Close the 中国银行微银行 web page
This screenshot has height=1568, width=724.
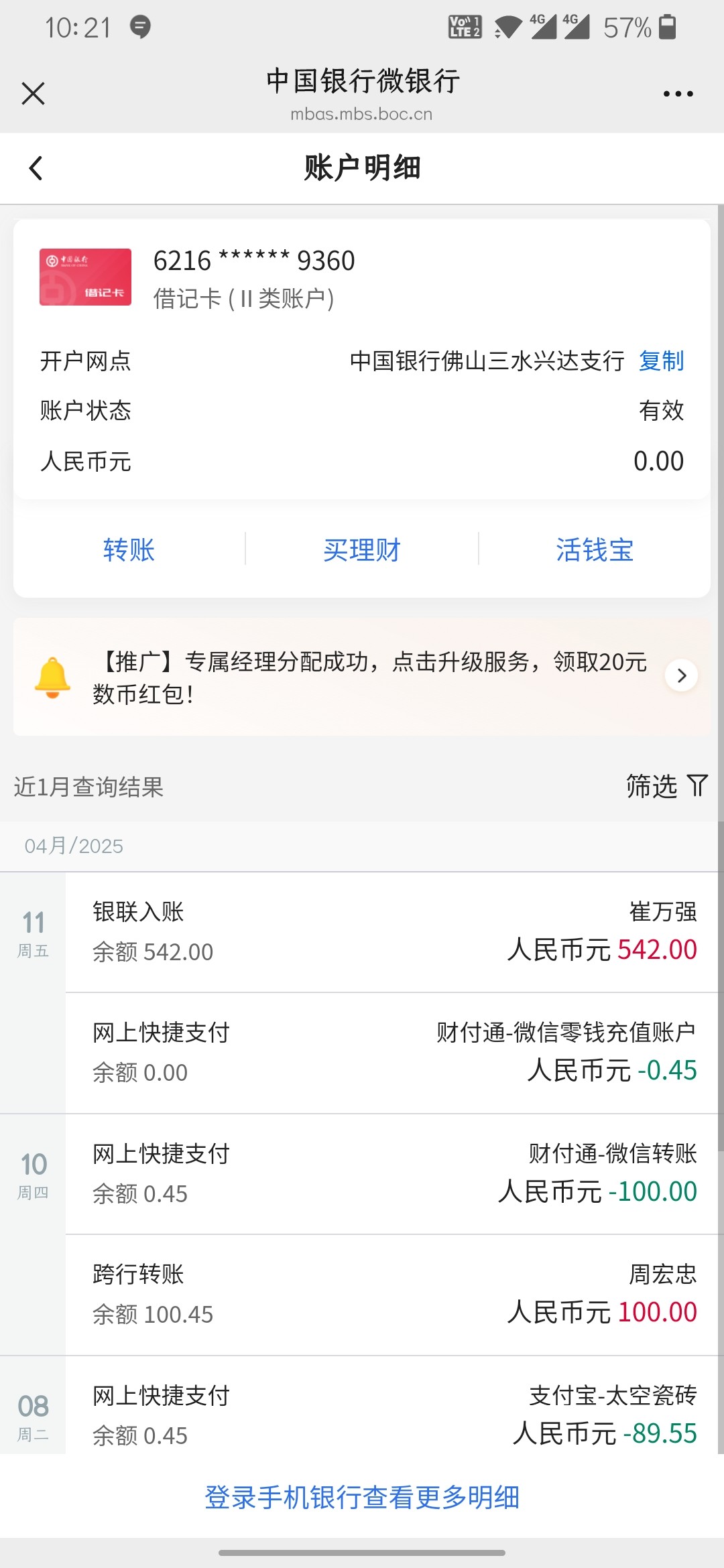coord(33,93)
